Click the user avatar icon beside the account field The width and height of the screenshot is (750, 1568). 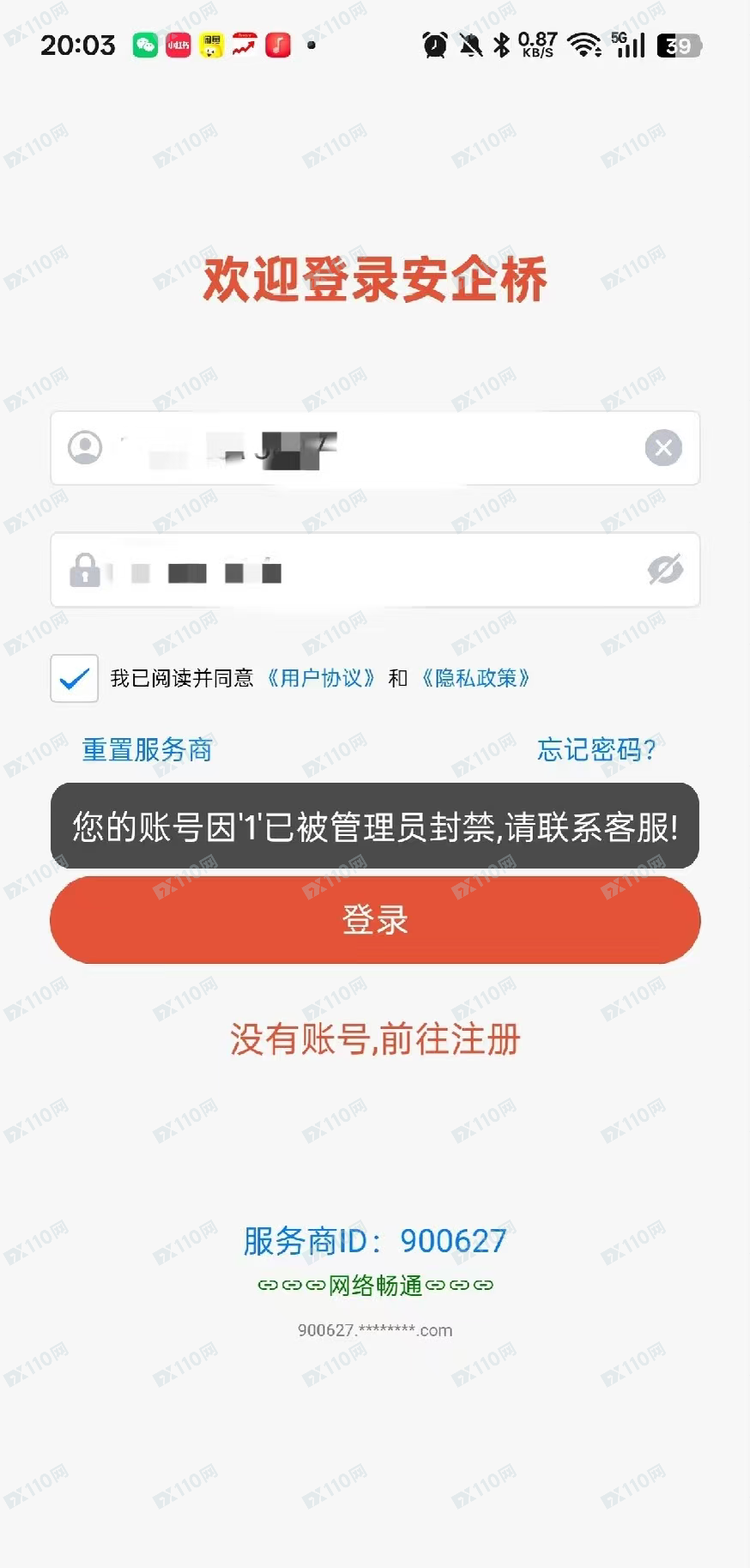click(86, 447)
